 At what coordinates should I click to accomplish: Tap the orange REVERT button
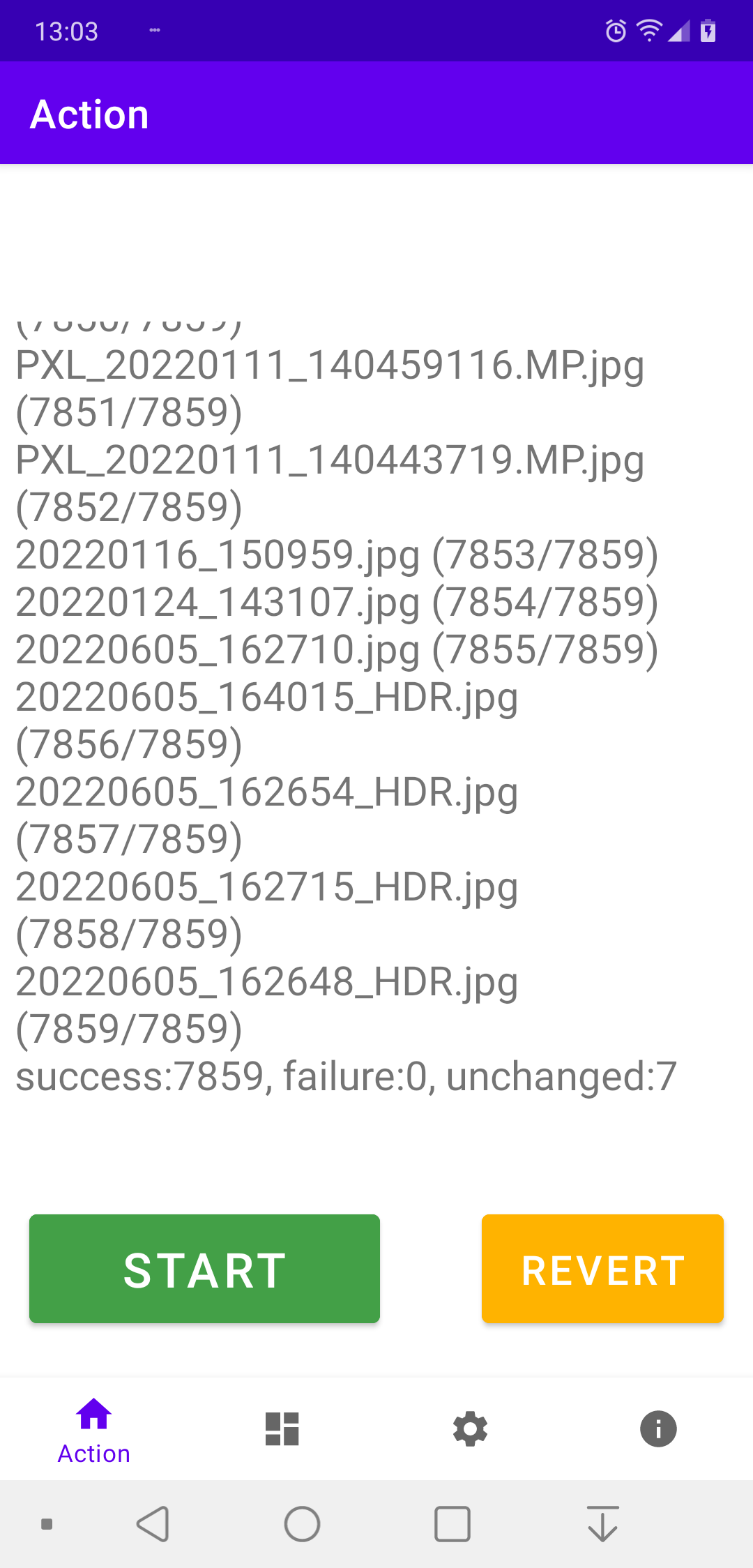pyautogui.click(x=602, y=1269)
